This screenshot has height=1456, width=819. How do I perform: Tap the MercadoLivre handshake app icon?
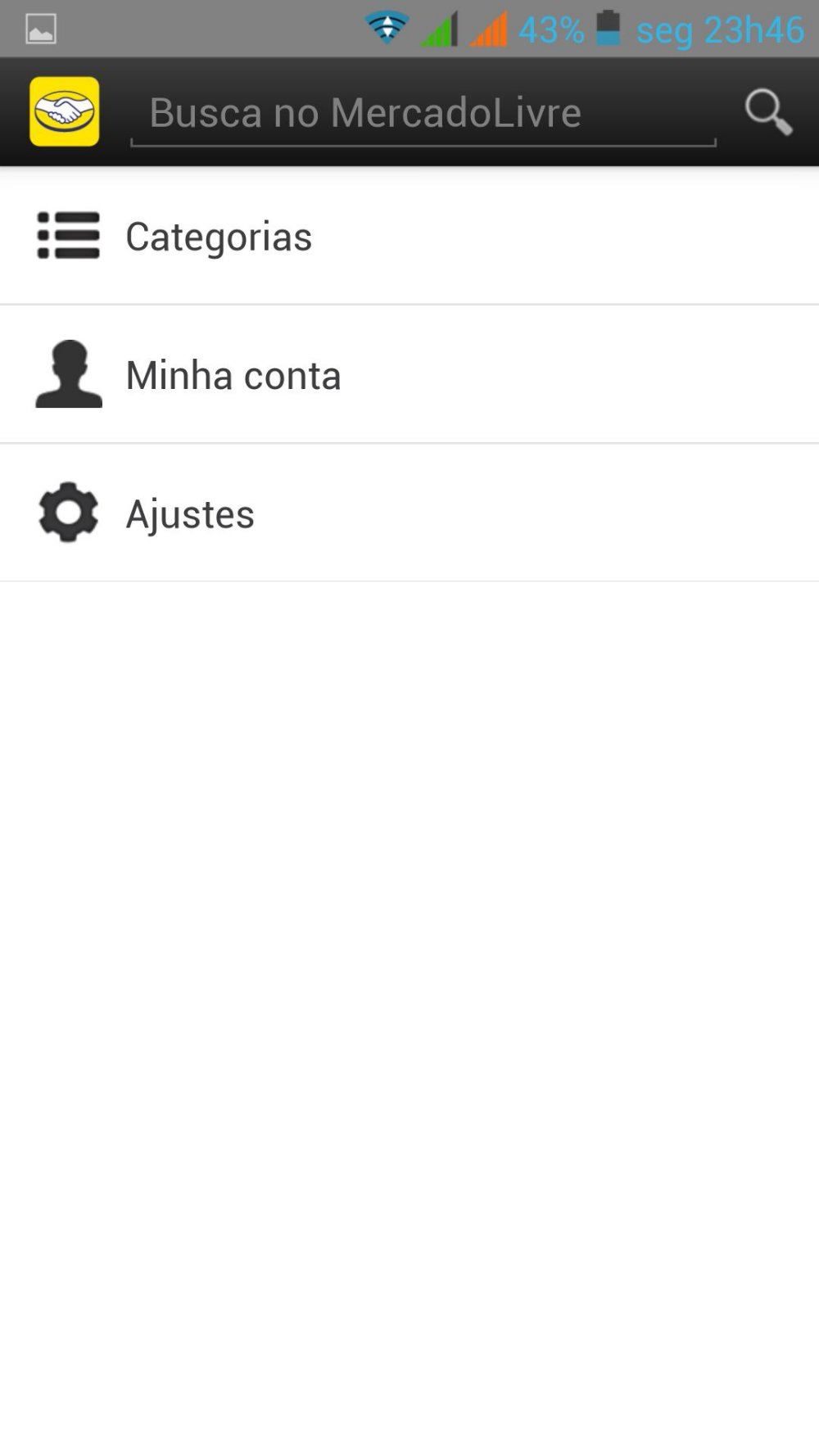(x=65, y=111)
